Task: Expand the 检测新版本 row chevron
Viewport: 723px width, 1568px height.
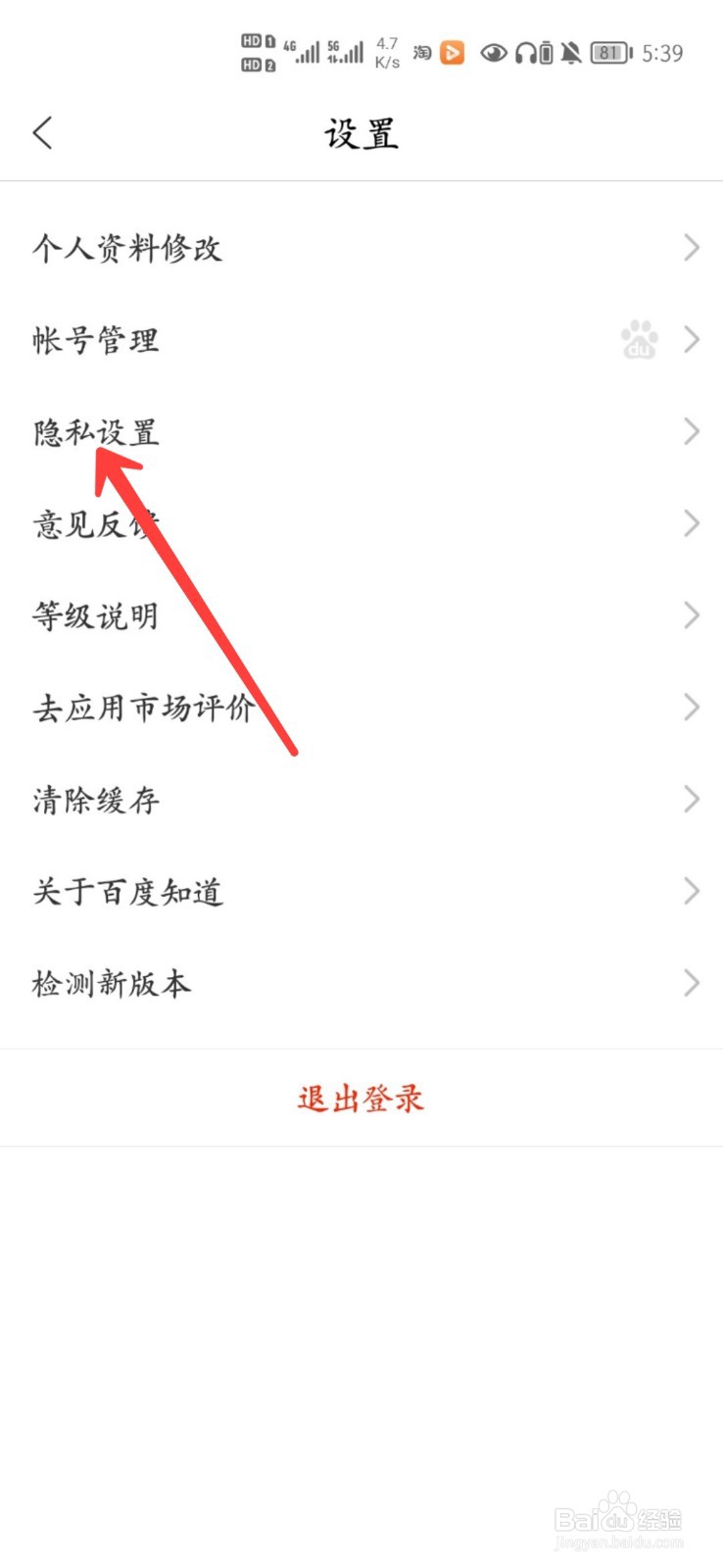Action: 690,983
